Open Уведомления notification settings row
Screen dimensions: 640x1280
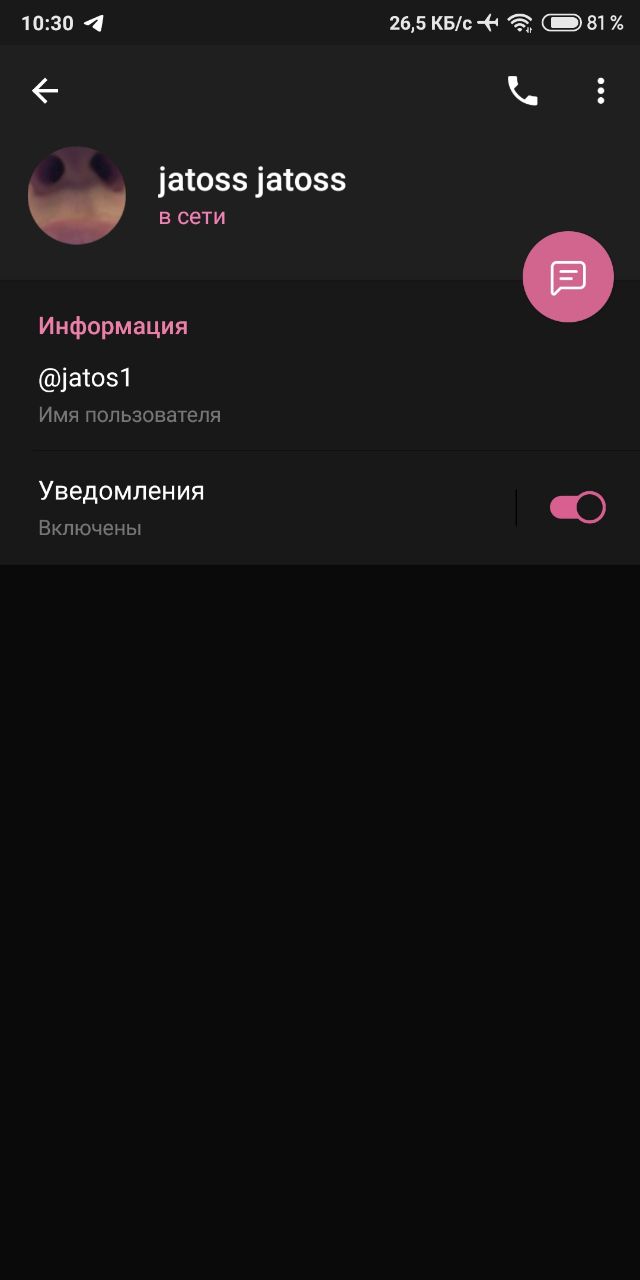point(250,507)
